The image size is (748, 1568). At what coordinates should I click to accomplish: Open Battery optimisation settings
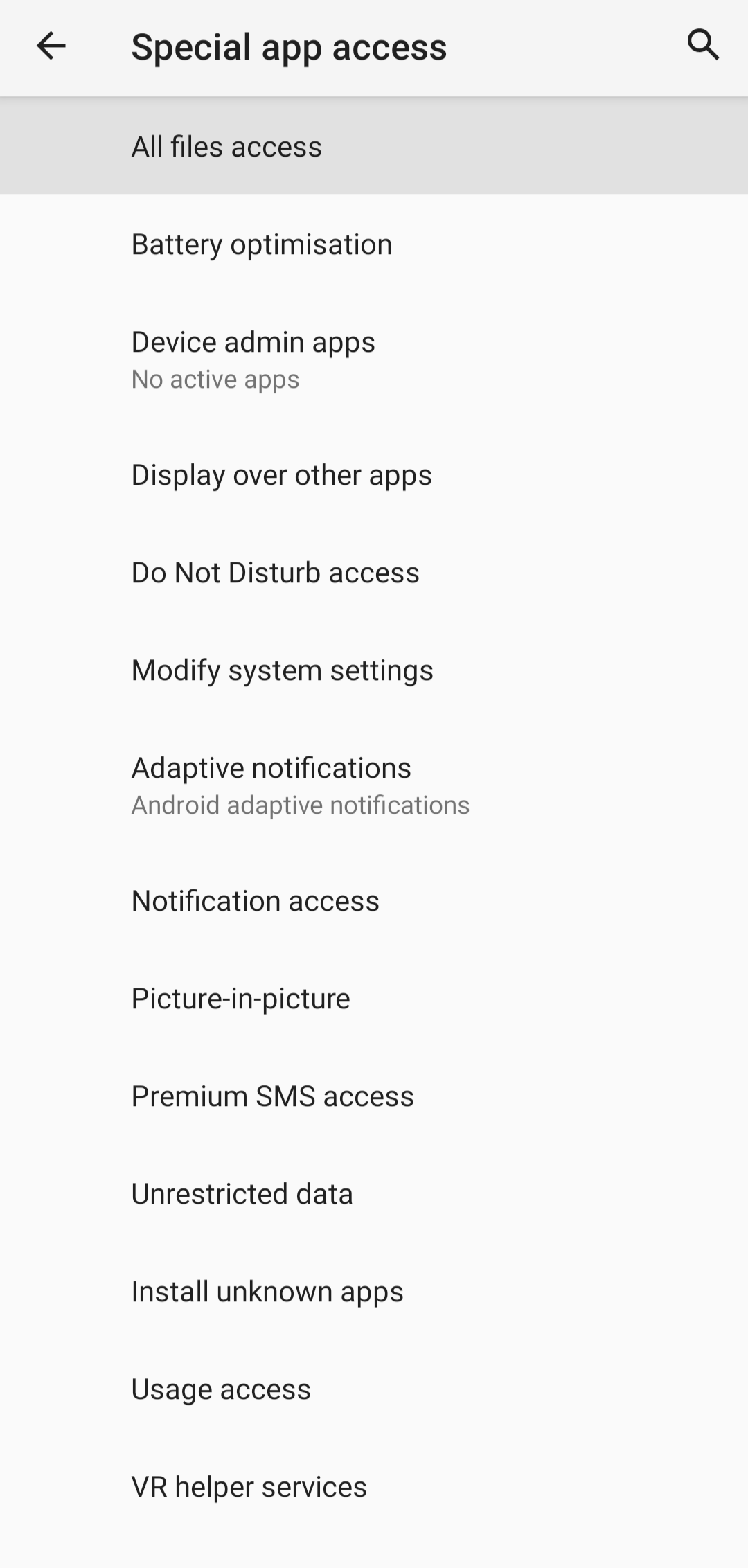click(261, 244)
